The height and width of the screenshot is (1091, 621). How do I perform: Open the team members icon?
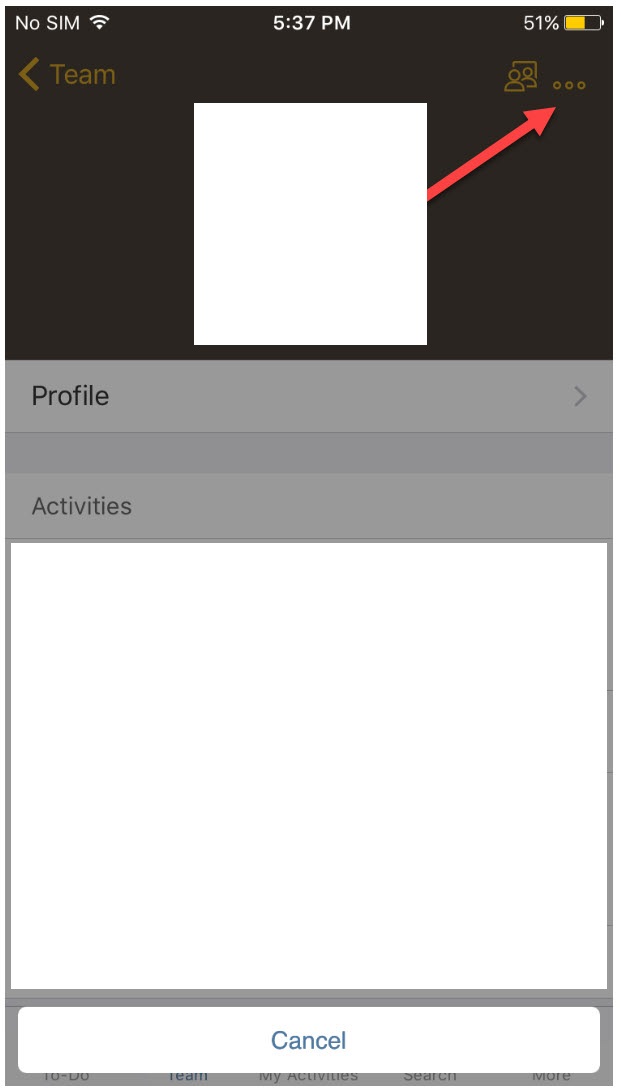[521, 77]
